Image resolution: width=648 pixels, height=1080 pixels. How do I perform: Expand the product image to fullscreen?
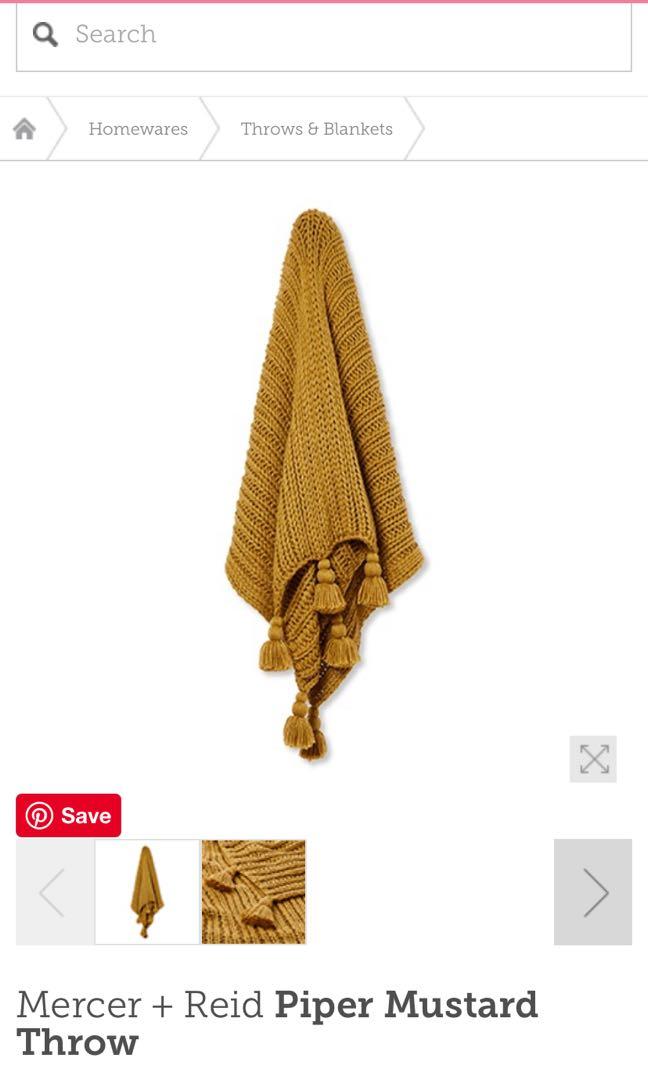pyautogui.click(x=593, y=759)
